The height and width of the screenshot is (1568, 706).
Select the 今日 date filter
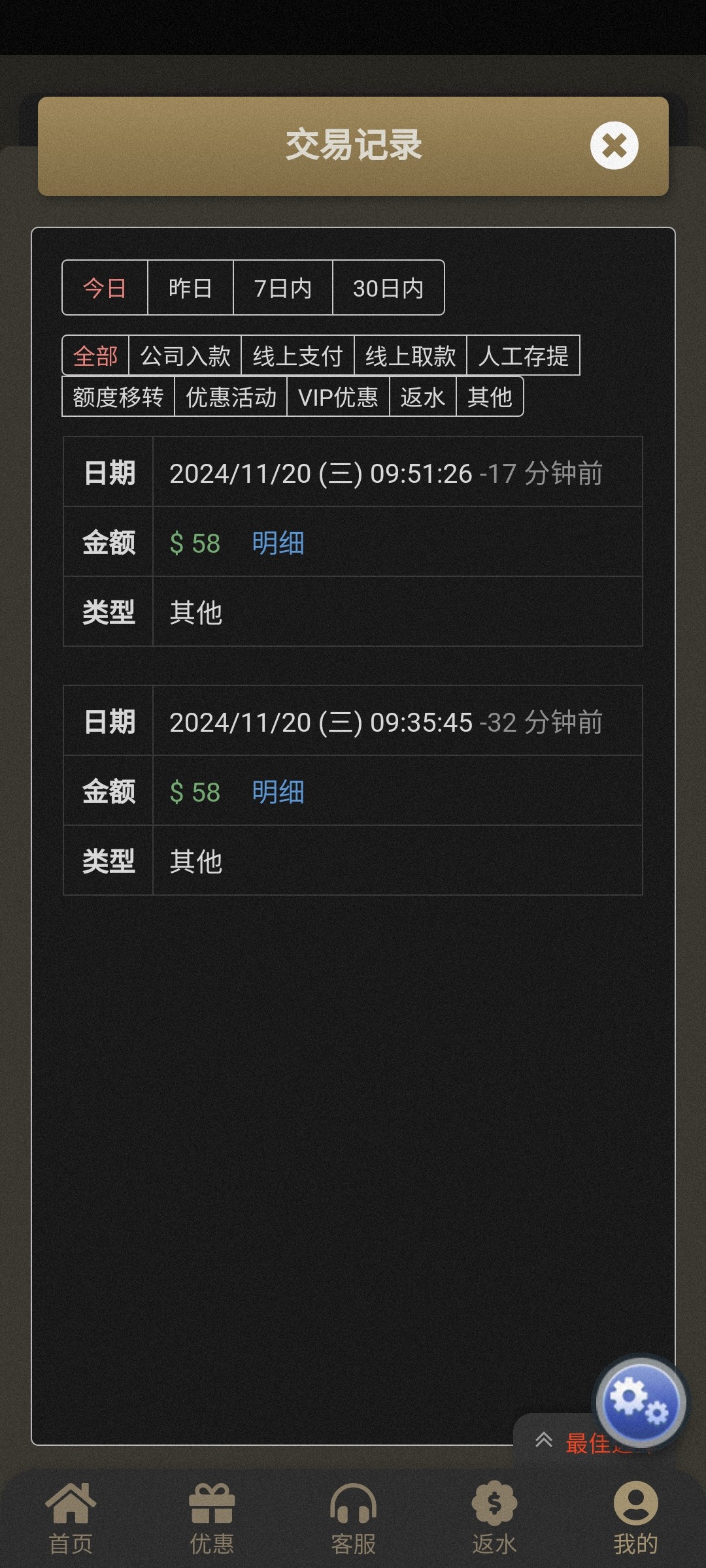(105, 288)
